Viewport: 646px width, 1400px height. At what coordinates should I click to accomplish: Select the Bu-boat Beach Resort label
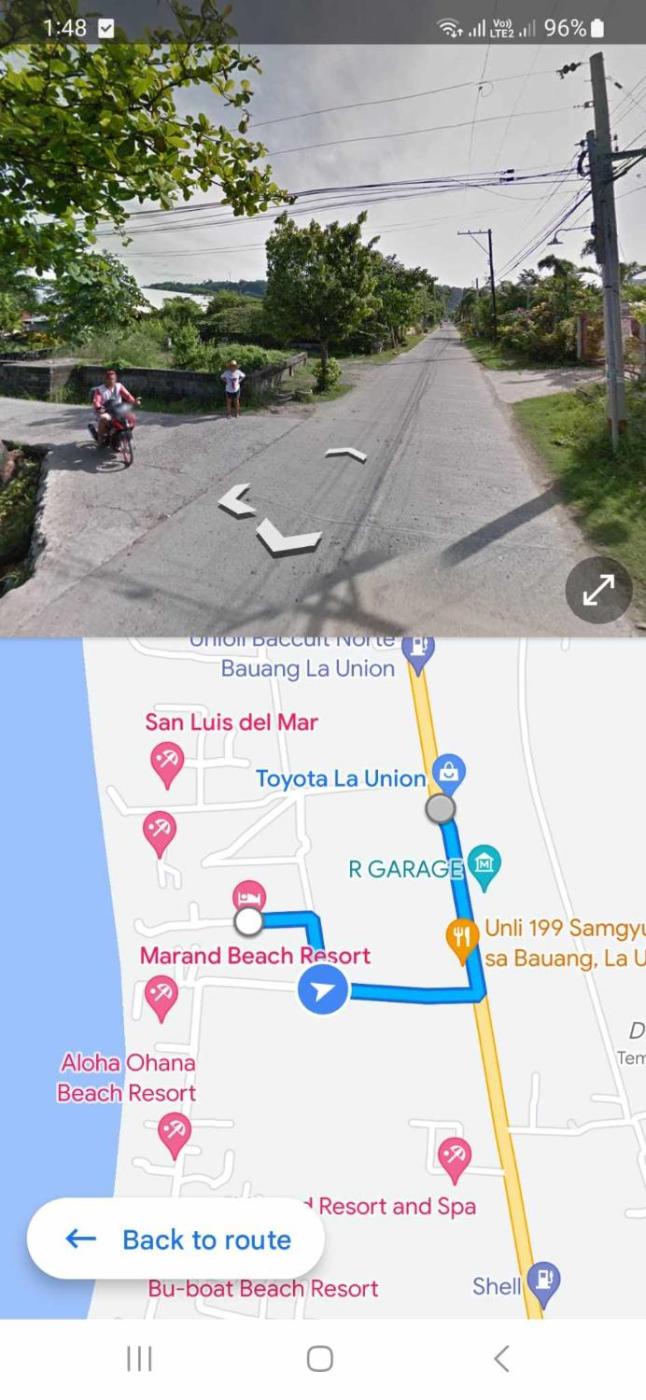click(263, 1289)
